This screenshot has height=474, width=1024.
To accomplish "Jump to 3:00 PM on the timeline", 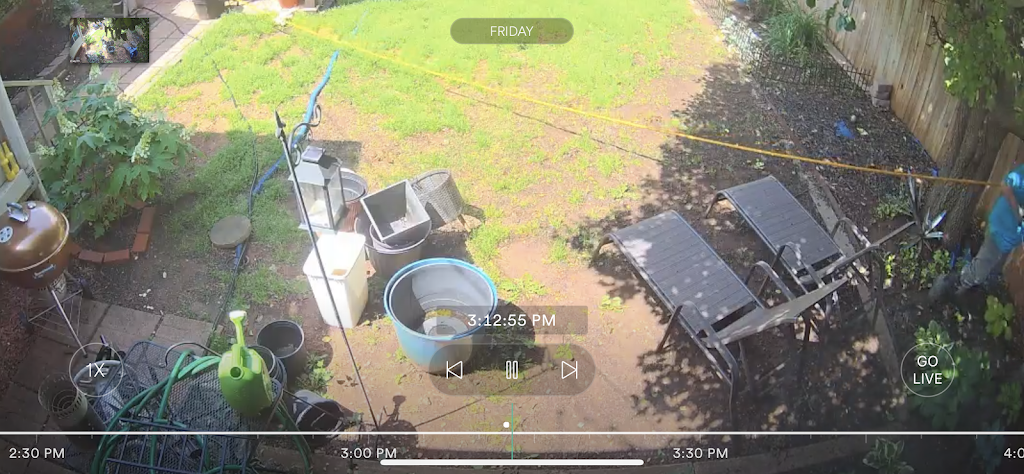I will pos(369,453).
